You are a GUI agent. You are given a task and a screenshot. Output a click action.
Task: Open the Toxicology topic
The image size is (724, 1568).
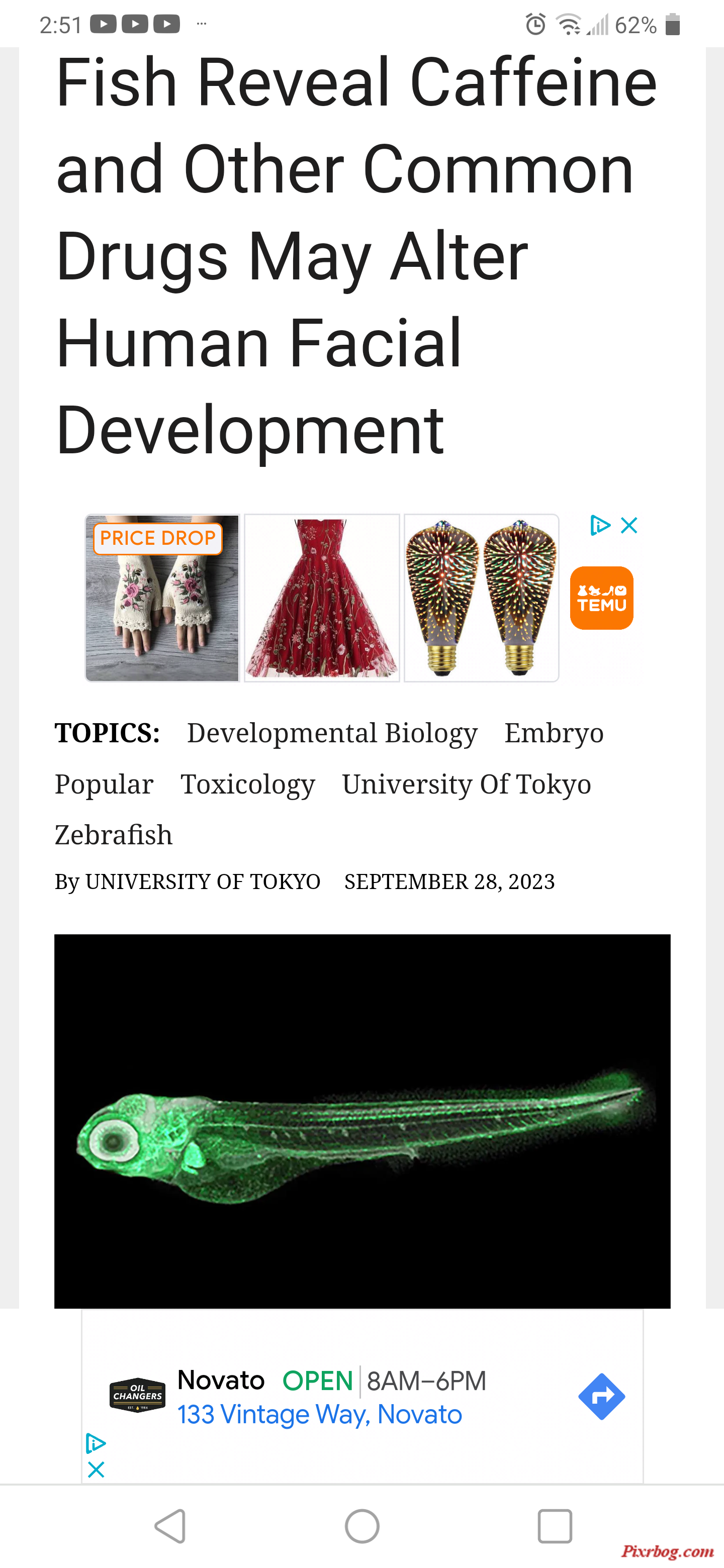click(248, 784)
